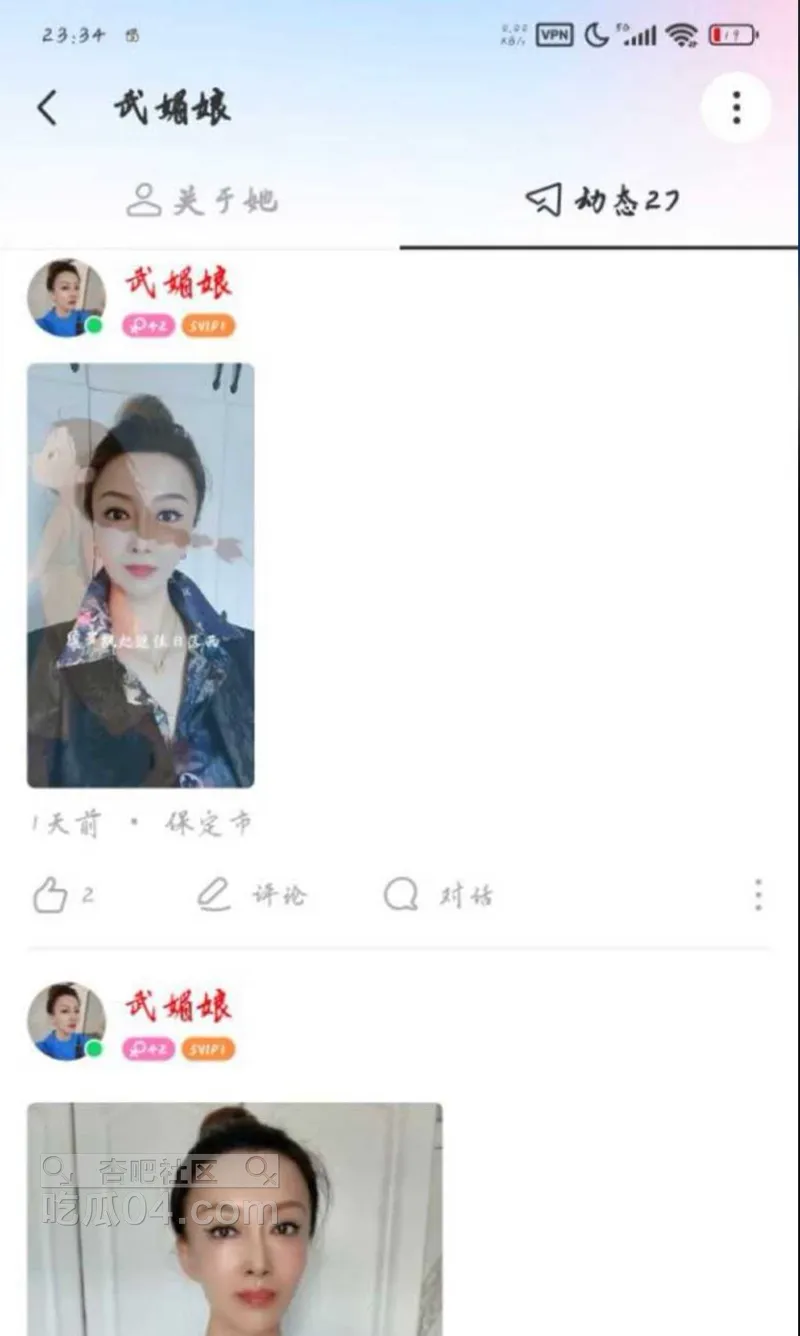Tap the second post's profile avatar
This screenshot has width=800, height=1336.
(x=66, y=1021)
